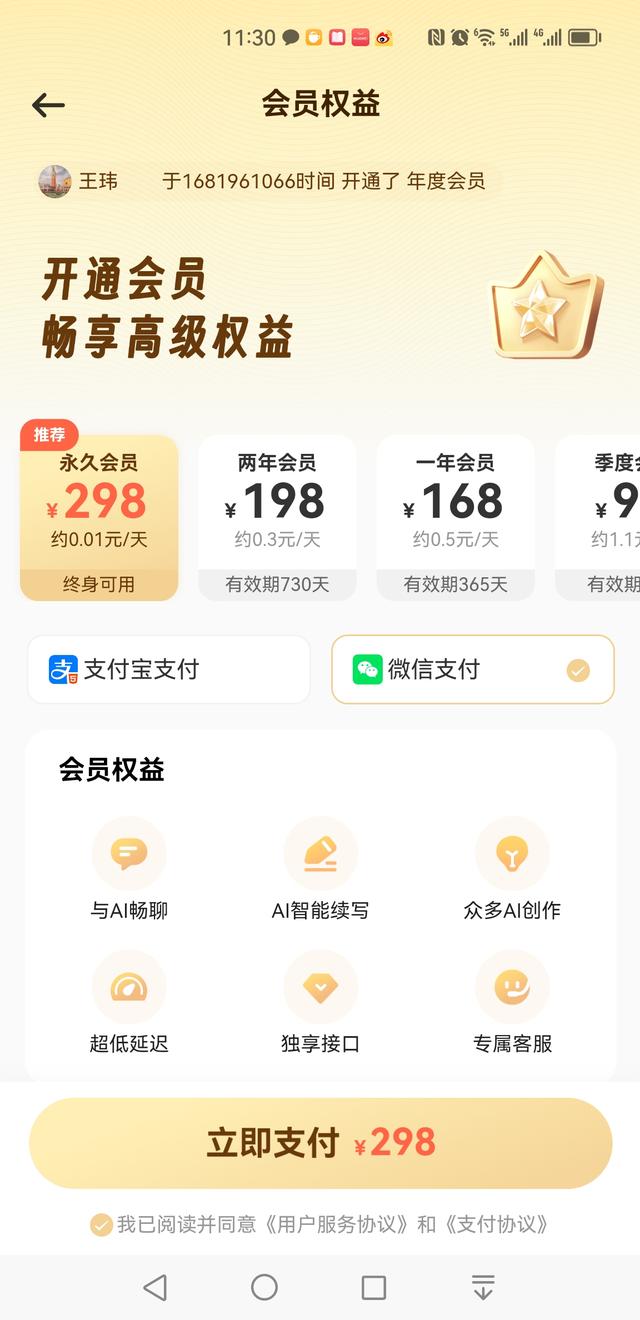640x1320 pixels.
Task: Open system recent apps
Action: (x=373, y=1287)
